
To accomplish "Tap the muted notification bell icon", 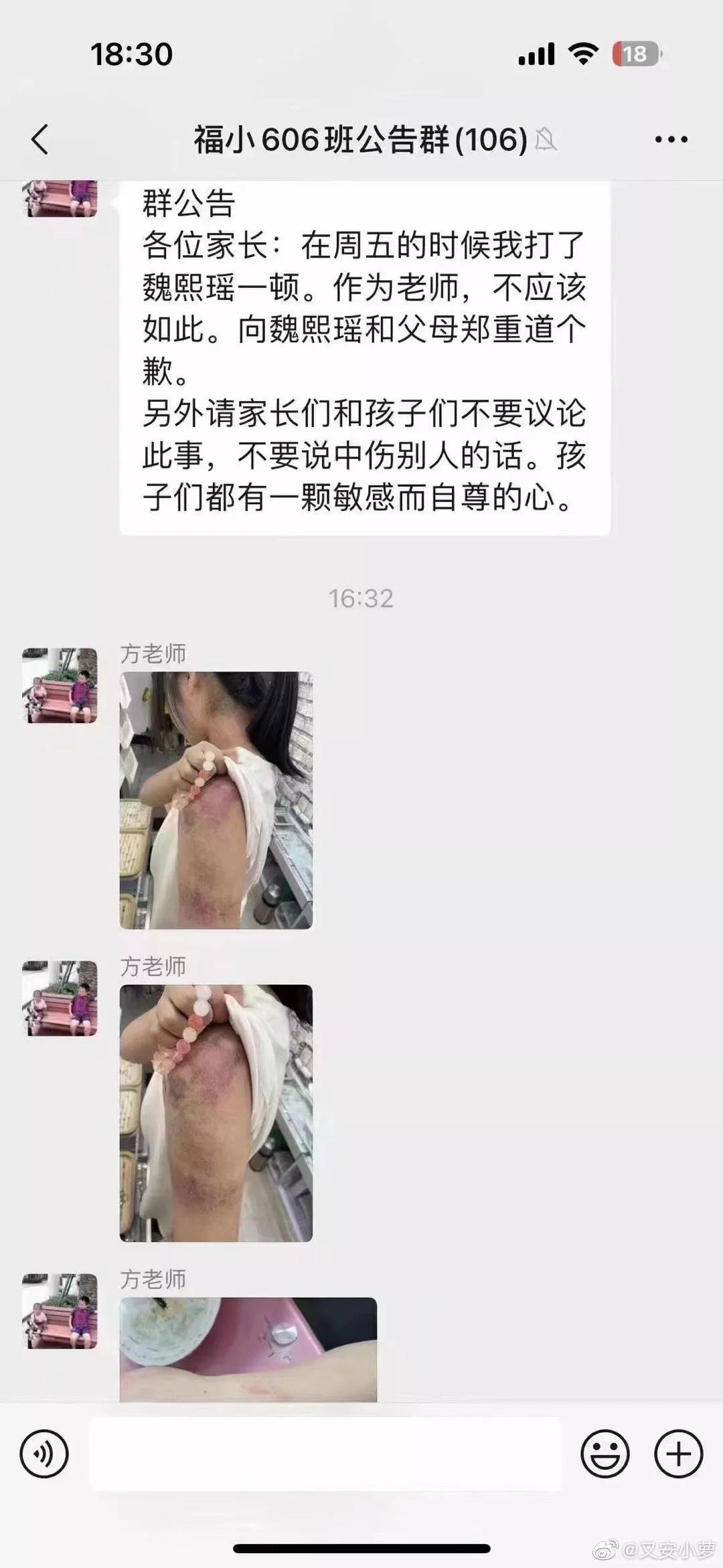I will point(546,141).
